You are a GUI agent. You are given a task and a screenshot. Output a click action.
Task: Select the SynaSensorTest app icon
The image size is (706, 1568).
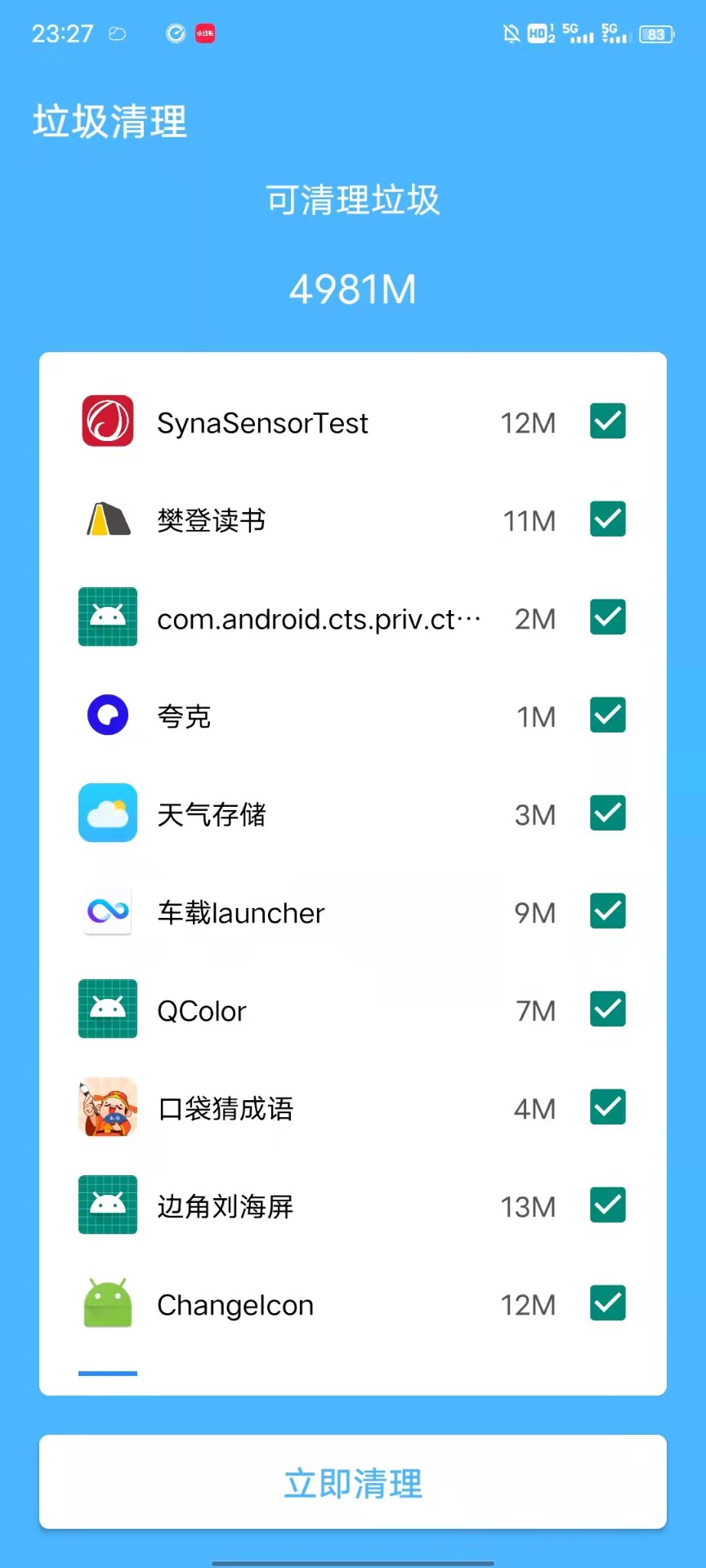107,422
